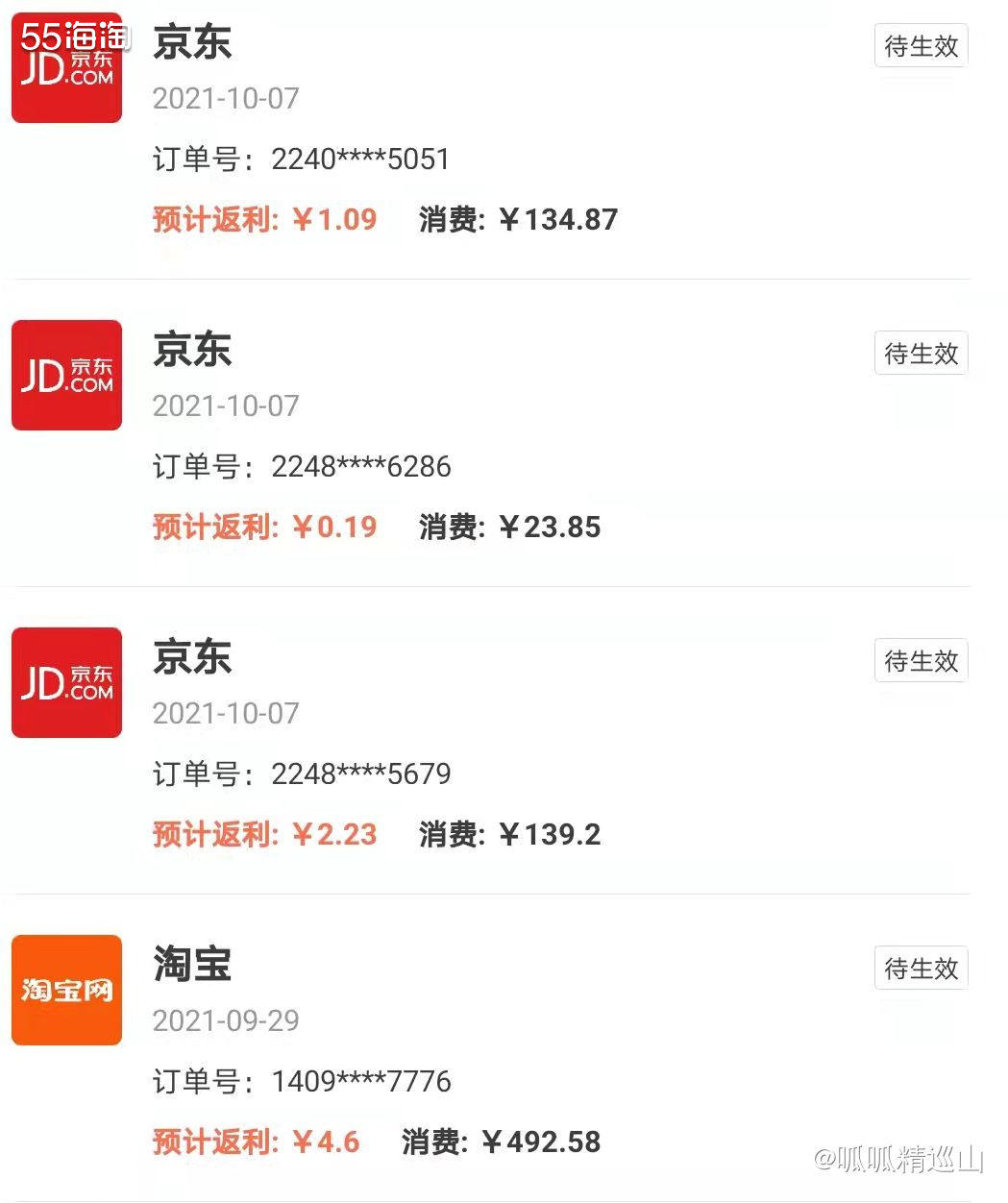This screenshot has width=1008, height=1203.
Task: Select the rebate amount ¥2.23 in orange
Action: pos(335,834)
